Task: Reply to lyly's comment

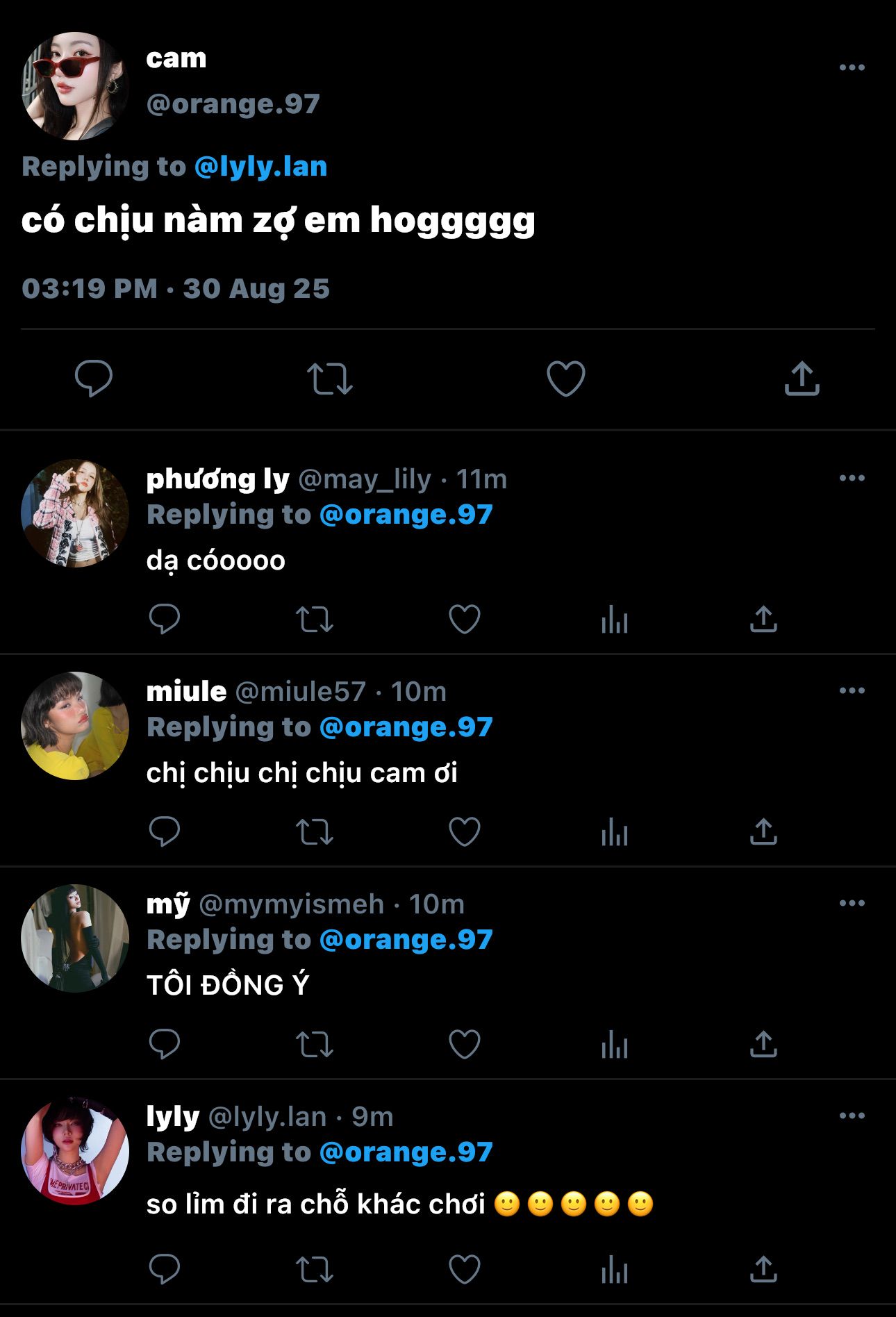Action: coord(165,1270)
